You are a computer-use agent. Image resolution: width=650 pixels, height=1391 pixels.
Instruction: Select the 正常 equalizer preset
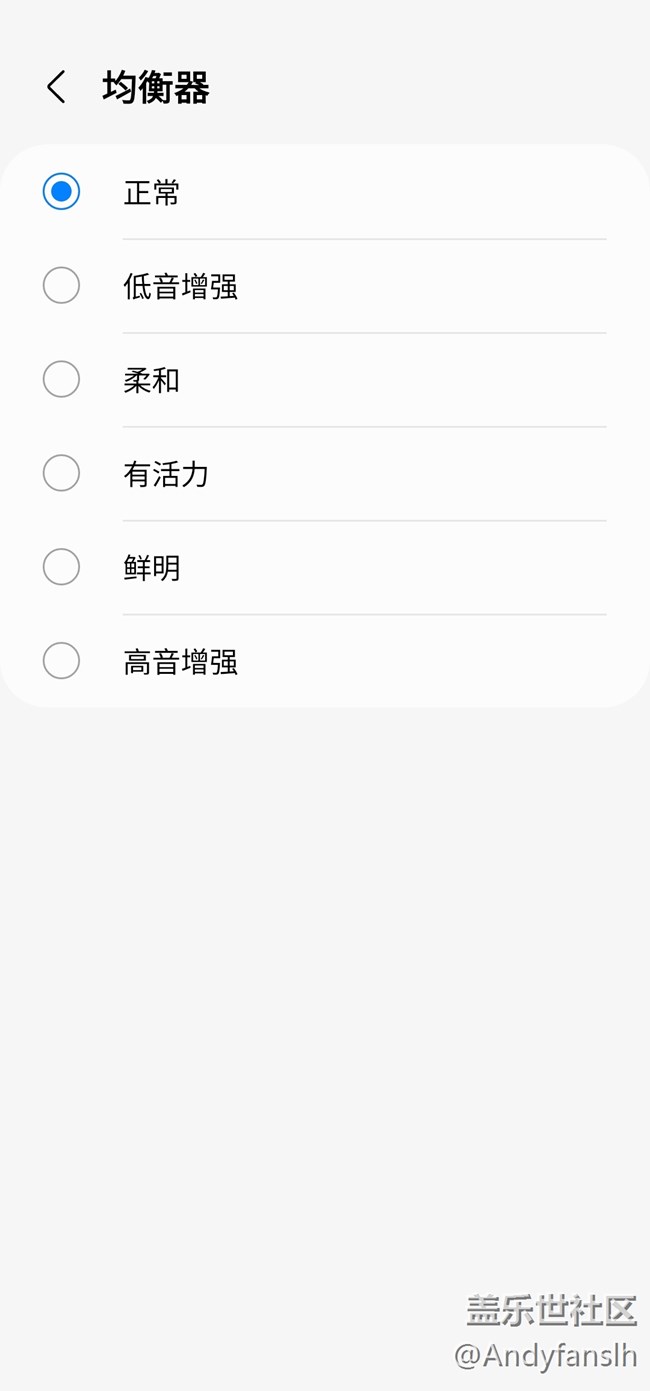pos(61,192)
